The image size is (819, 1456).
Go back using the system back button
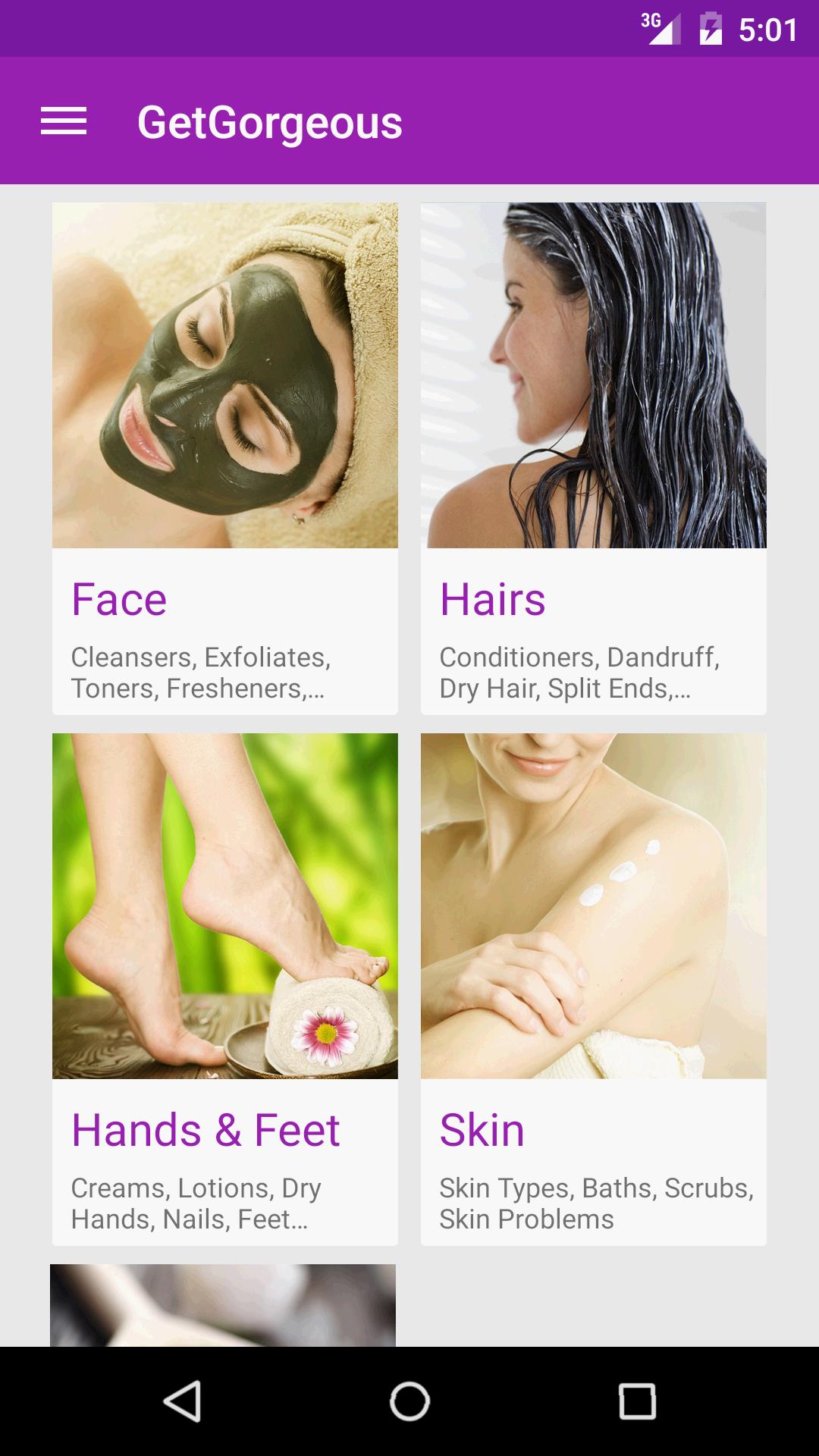pos(182,1401)
